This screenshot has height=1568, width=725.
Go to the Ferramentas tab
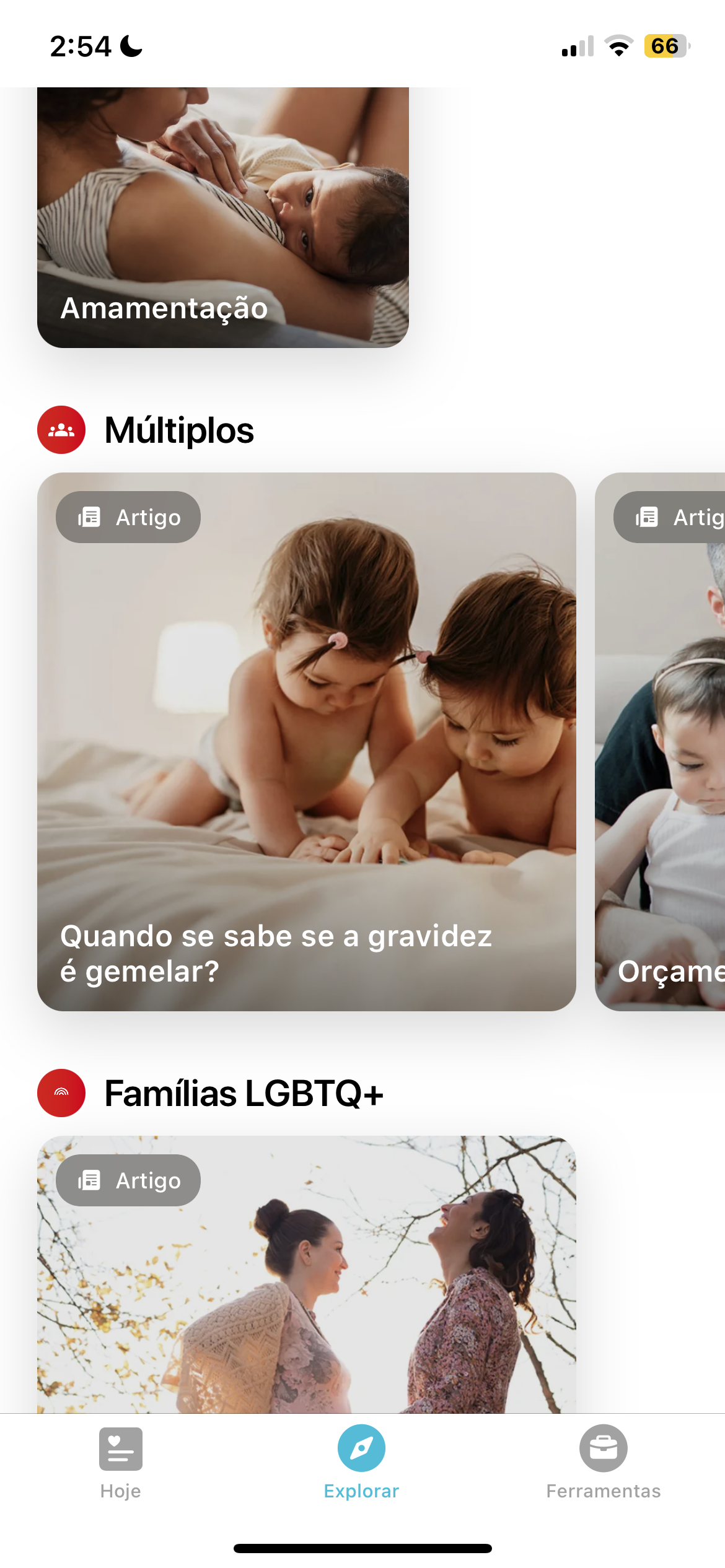(x=603, y=1463)
